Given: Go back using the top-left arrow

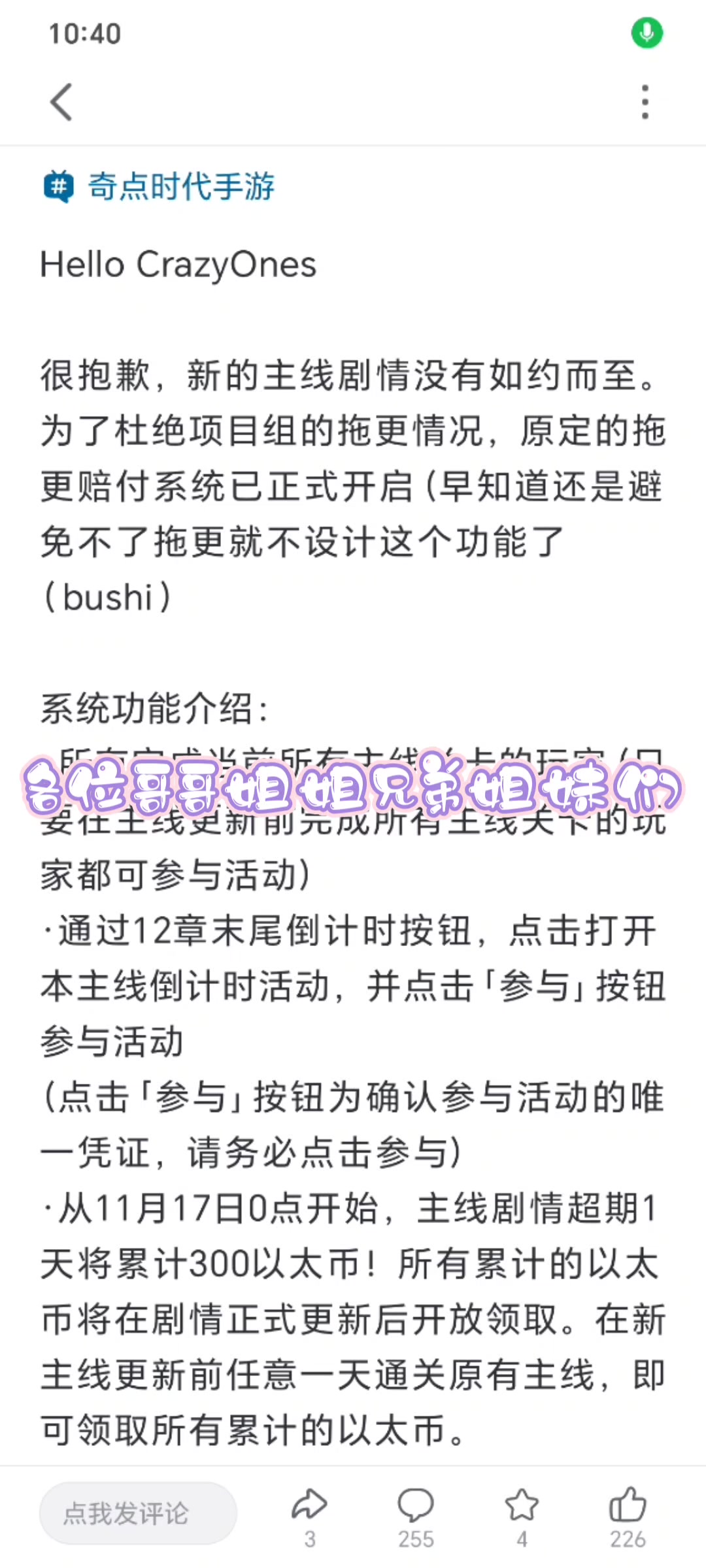Looking at the screenshot, I should 61,103.
